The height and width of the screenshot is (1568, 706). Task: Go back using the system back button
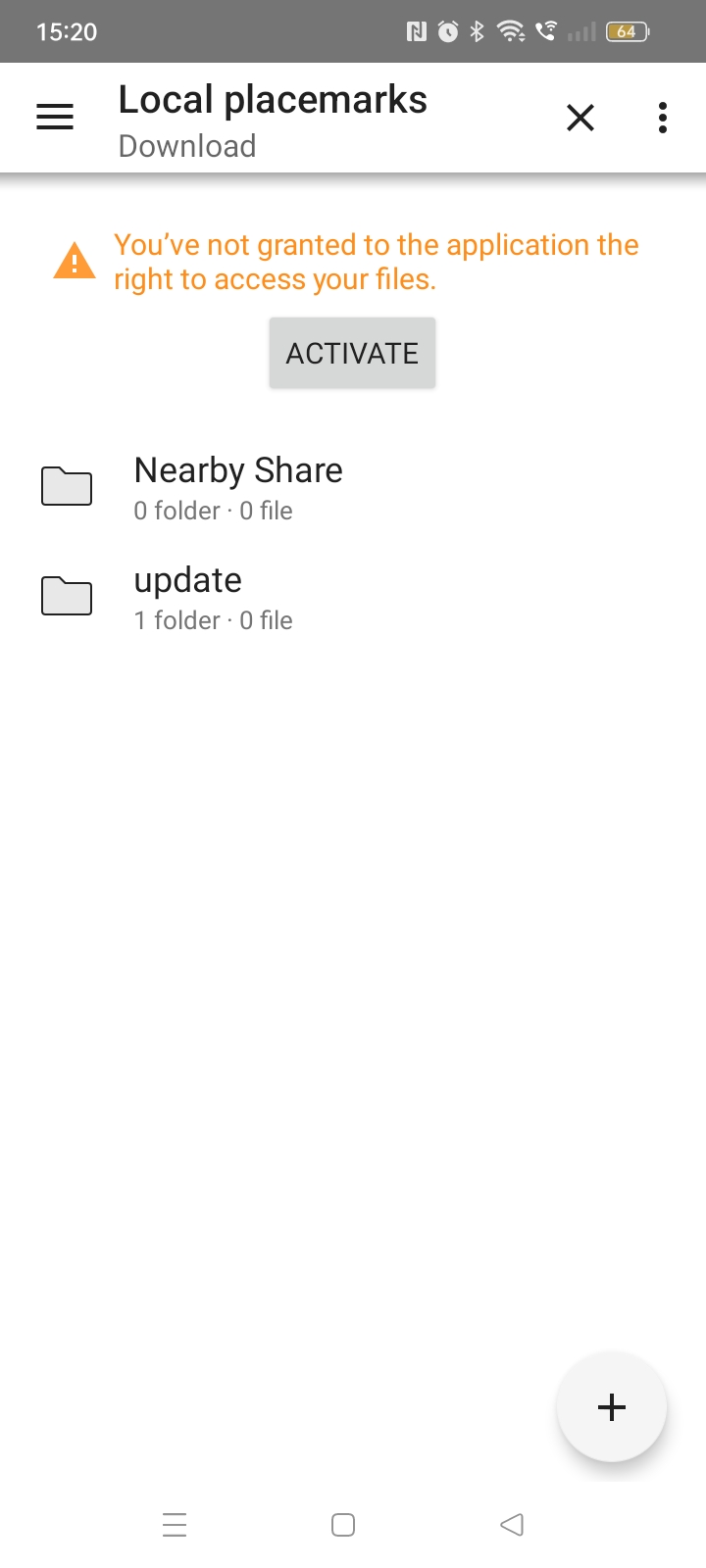(511, 1525)
